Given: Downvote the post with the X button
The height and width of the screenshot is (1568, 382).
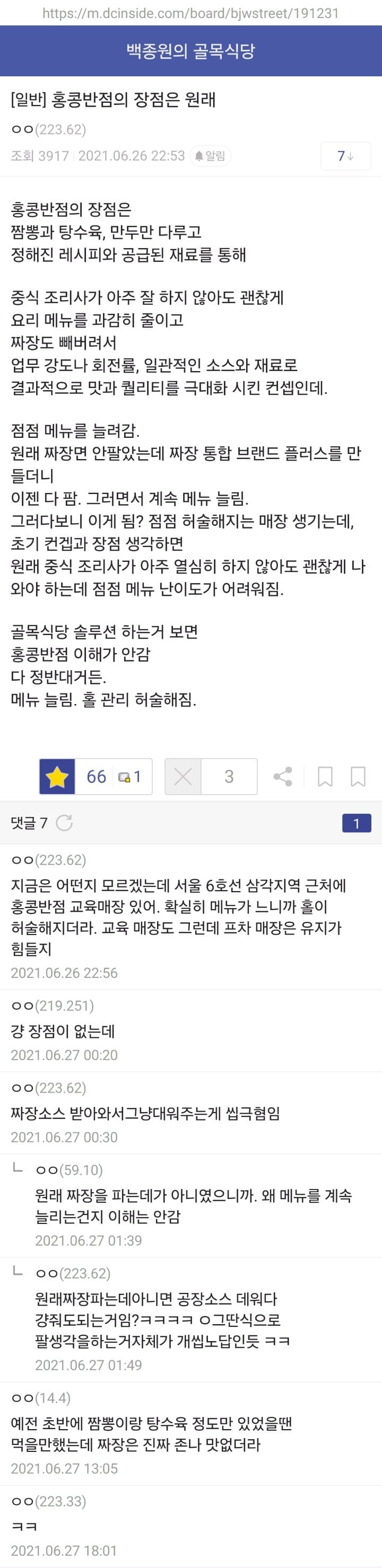Looking at the screenshot, I should (183, 776).
